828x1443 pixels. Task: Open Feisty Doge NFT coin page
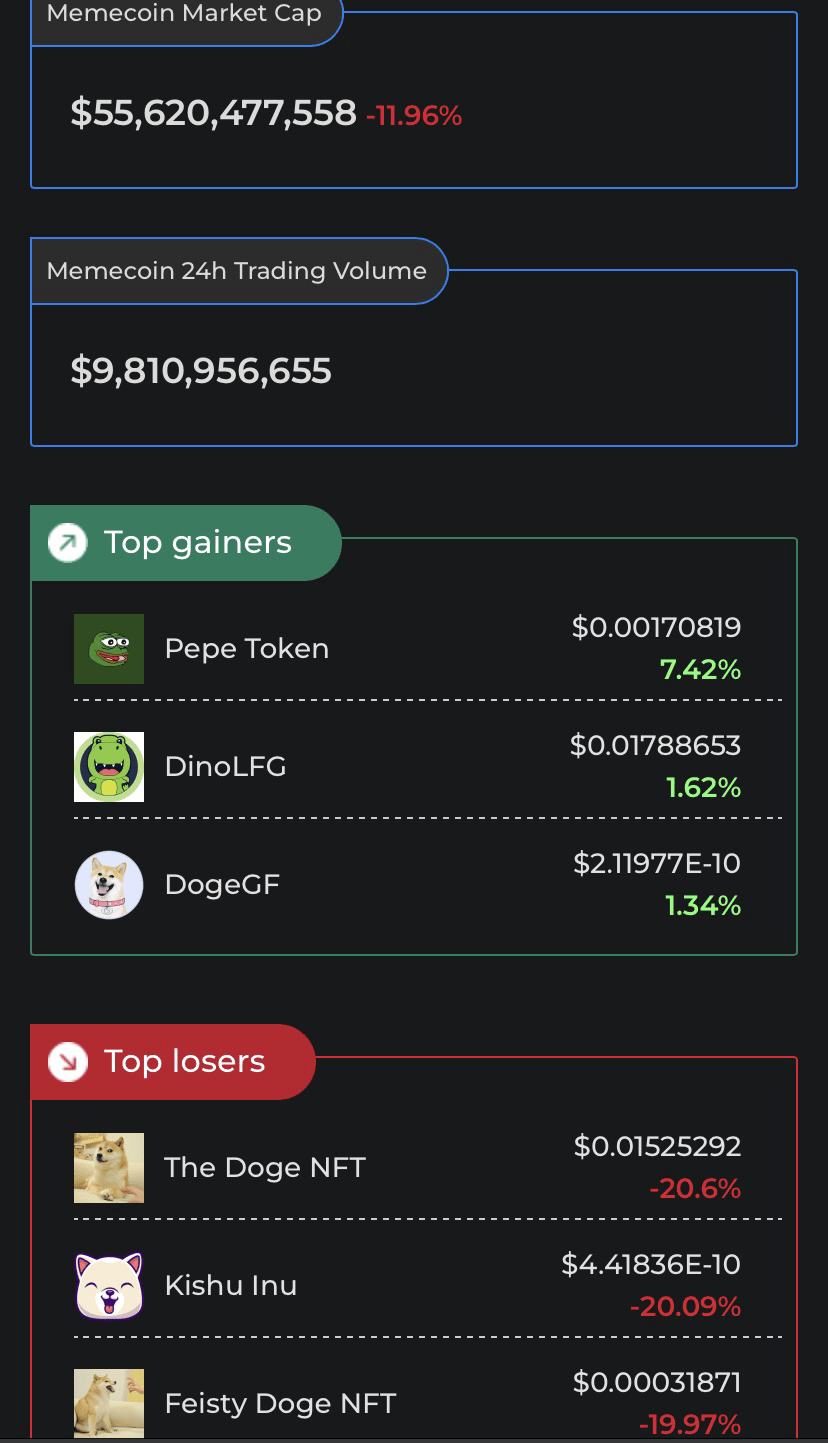(280, 1403)
